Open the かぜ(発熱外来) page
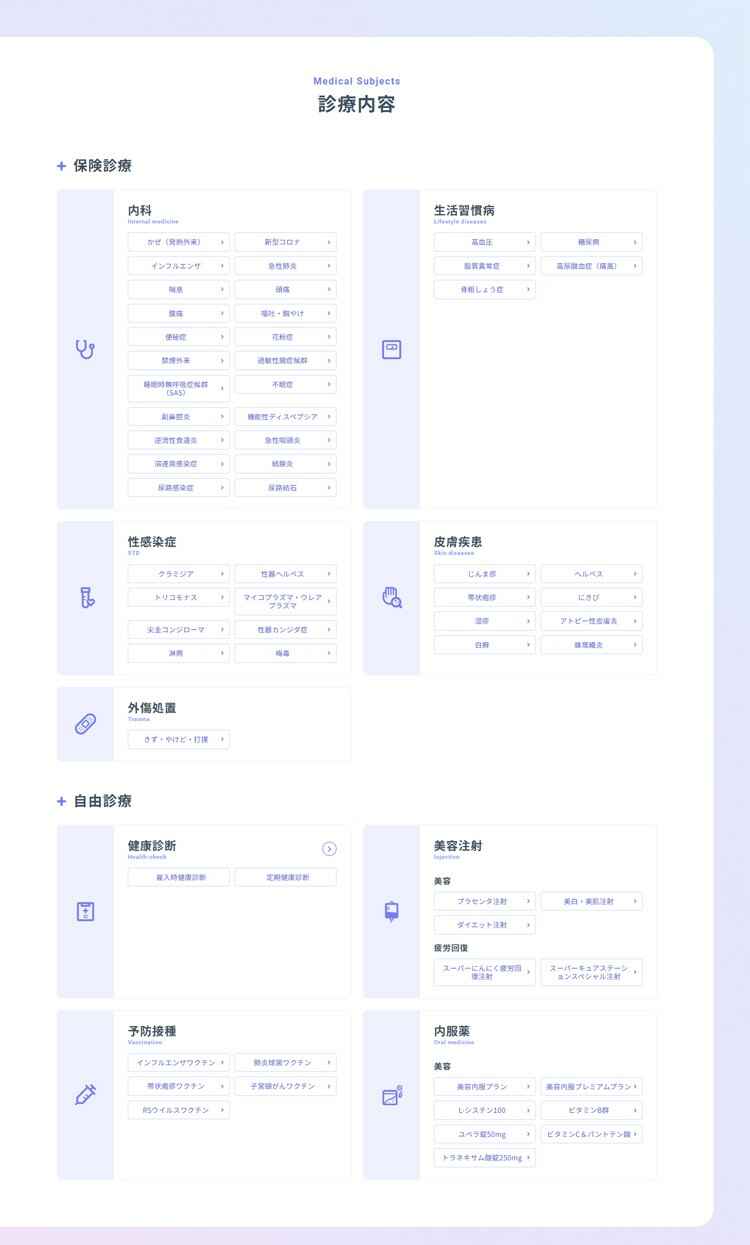The width and height of the screenshot is (750, 1245). click(x=178, y=242)
